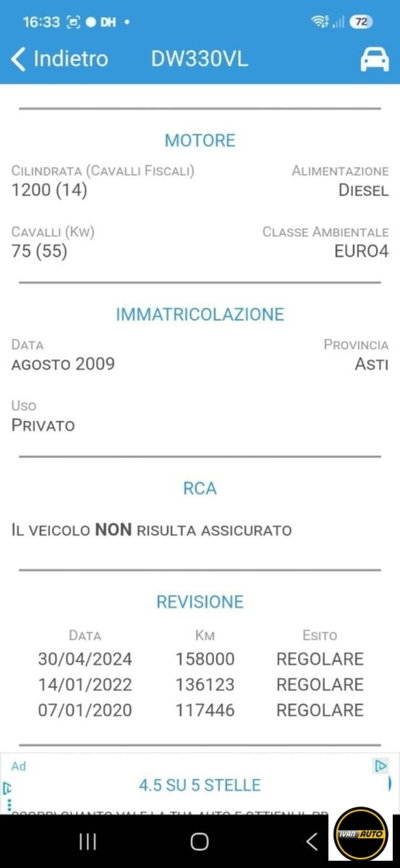Open the AdChoices info icon

coord(381,766)
